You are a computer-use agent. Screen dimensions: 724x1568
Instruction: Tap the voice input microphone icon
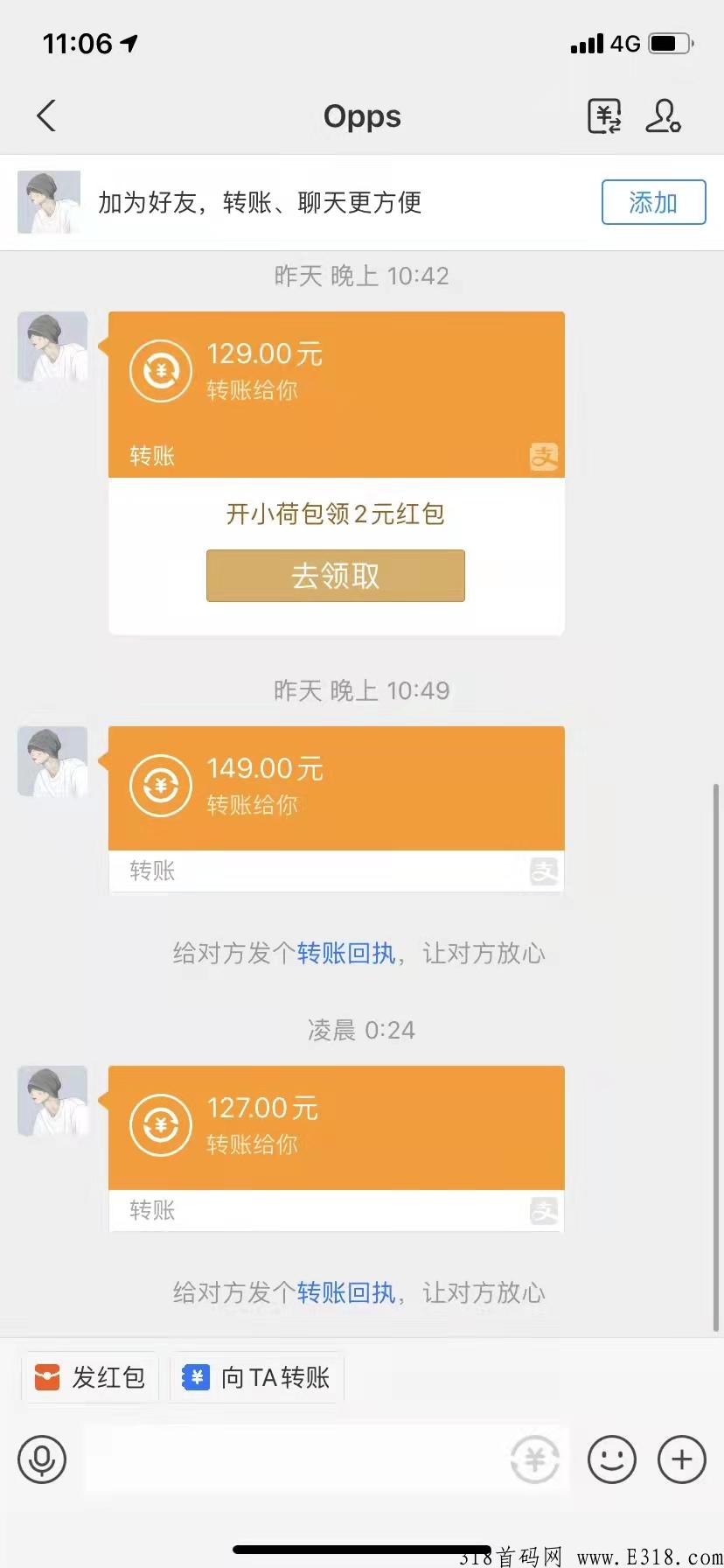click(43, 1459)
